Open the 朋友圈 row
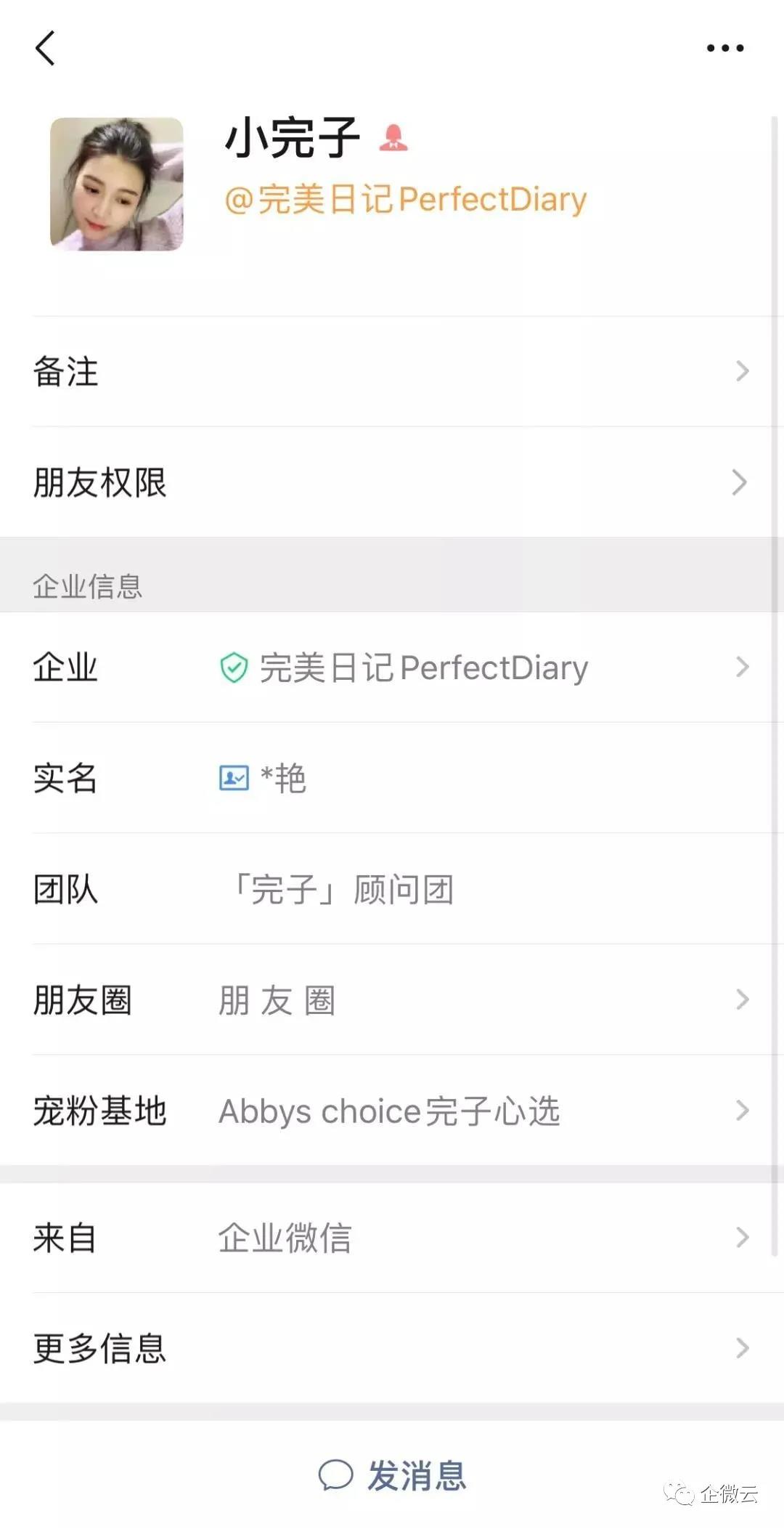784x1529 pixels. point(392,999)
